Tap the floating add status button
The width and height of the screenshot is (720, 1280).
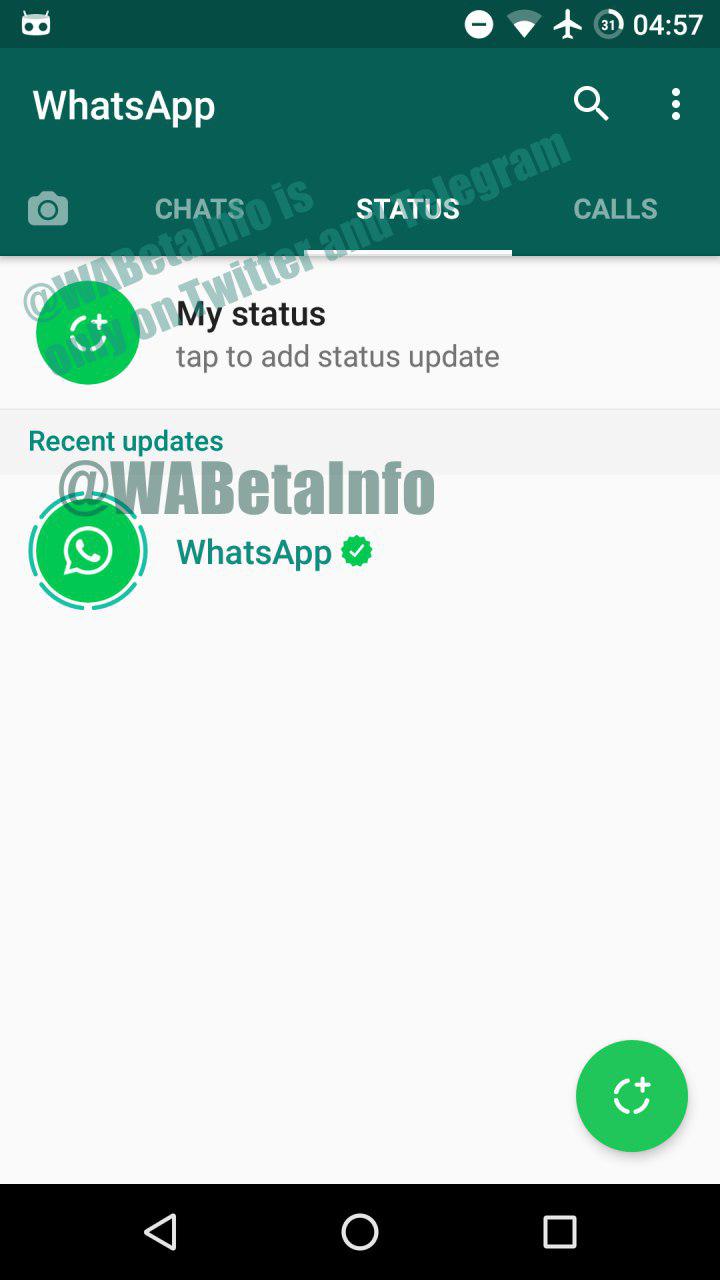(x=632, y=1096)
